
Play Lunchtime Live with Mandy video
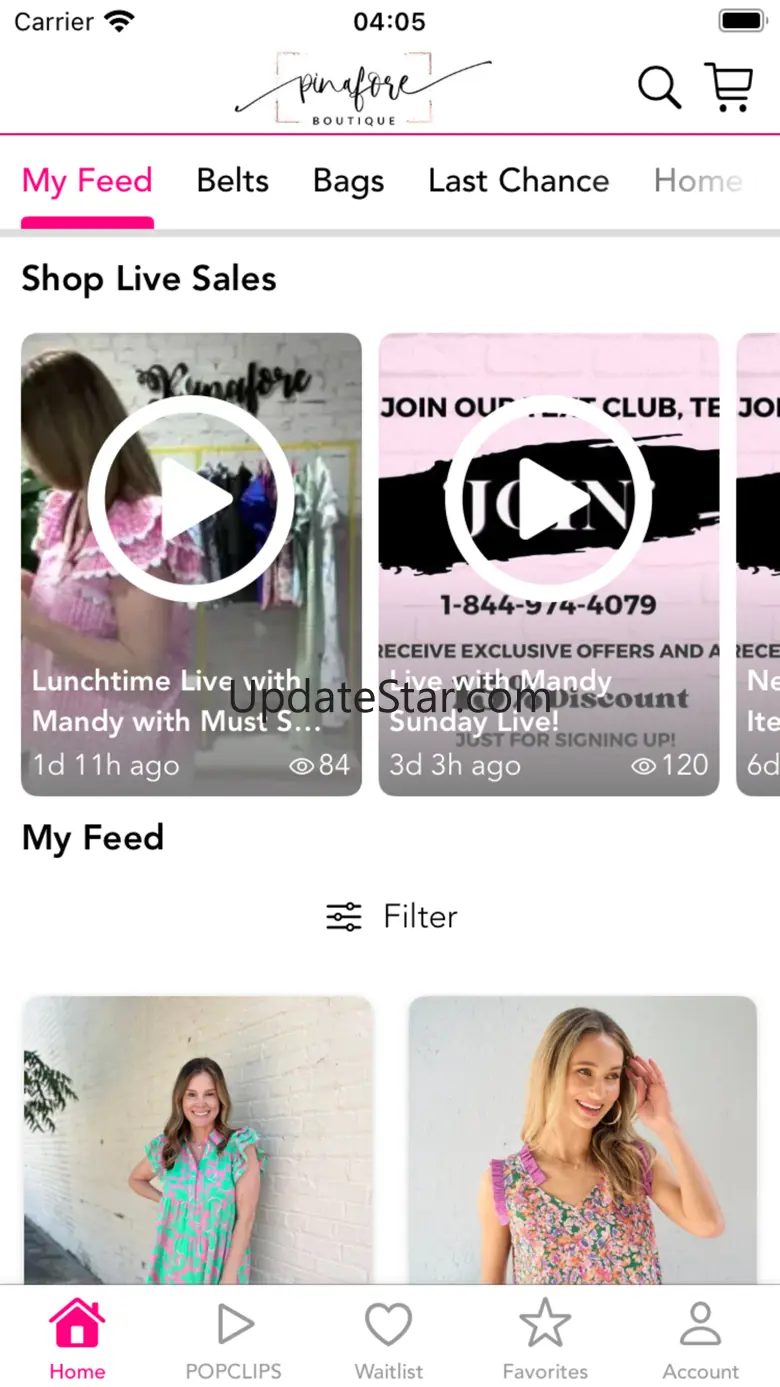pyautogui.click(x=191, y=499)
